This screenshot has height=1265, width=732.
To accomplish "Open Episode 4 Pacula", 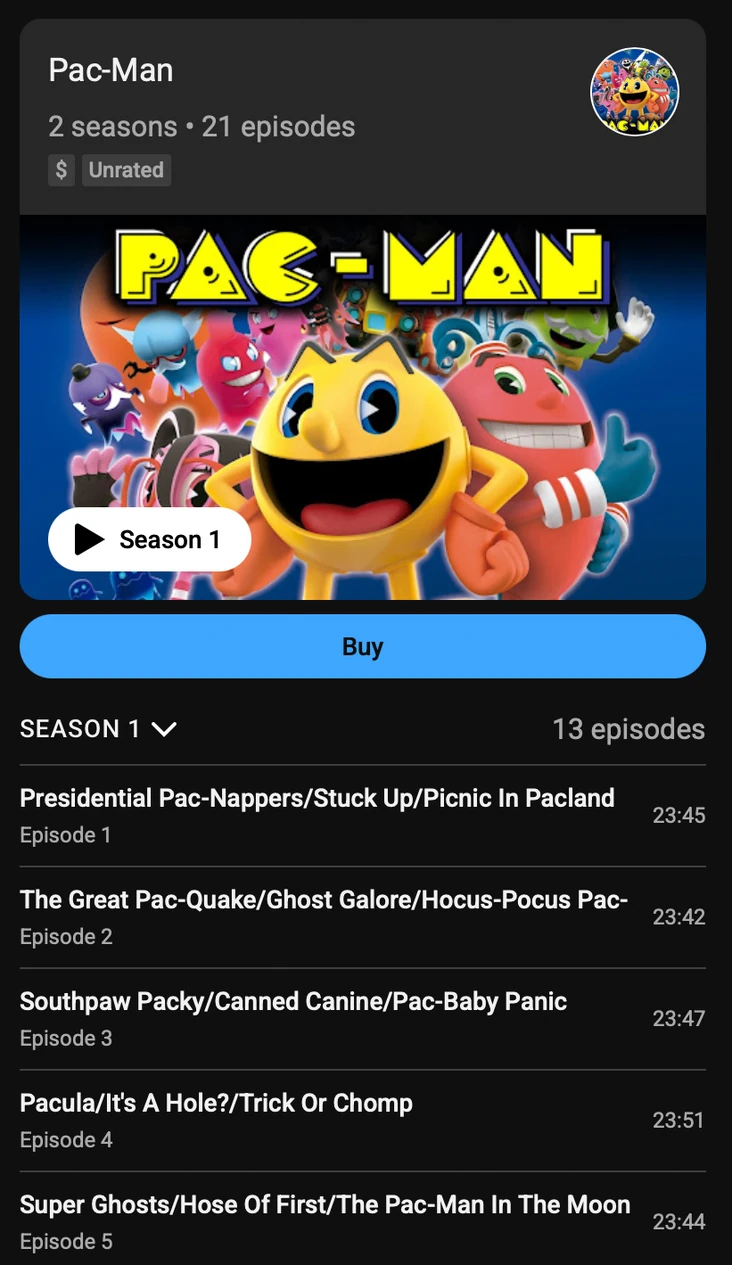I will (x=216, y=1120).
